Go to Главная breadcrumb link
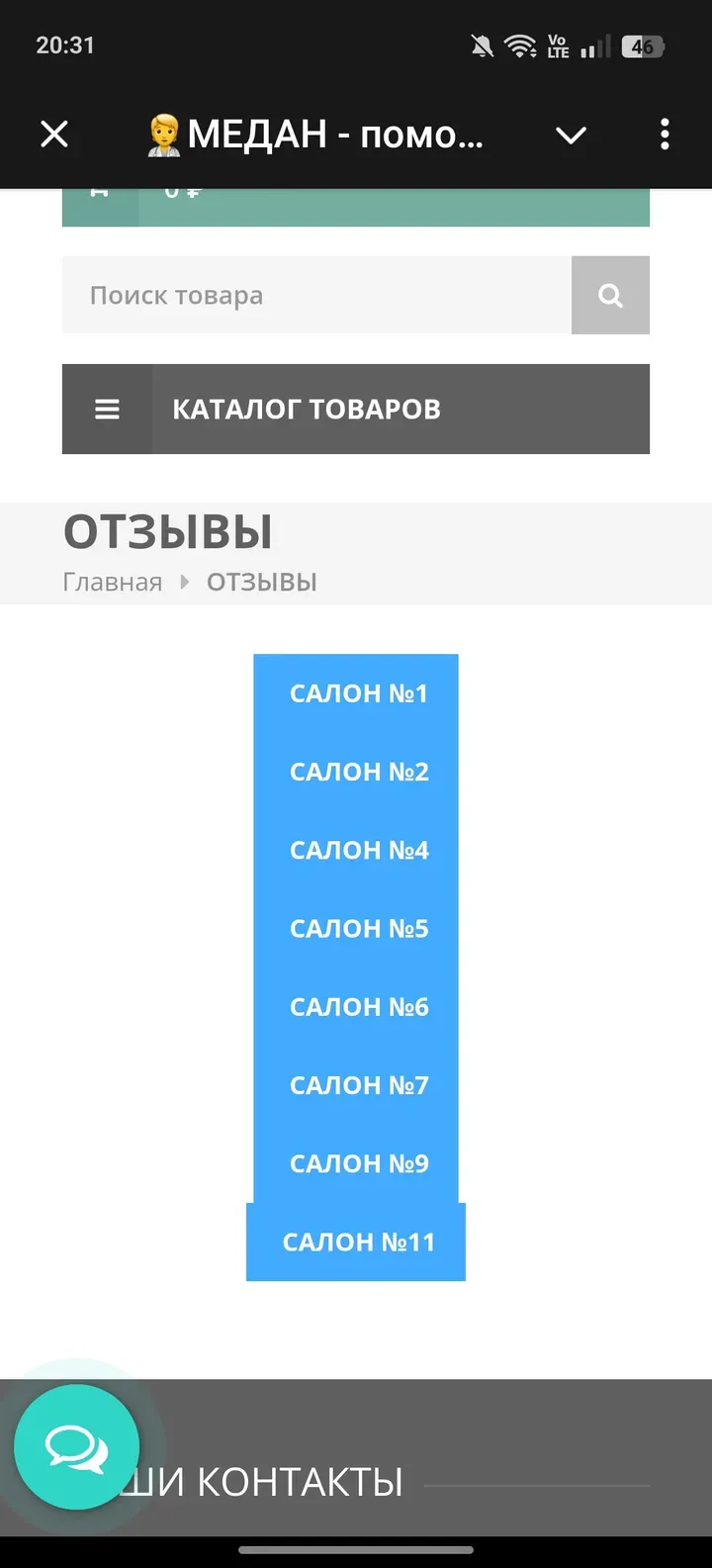This screenshot has width=712, height=1568. pyautogui.click(x=112, y=582)
